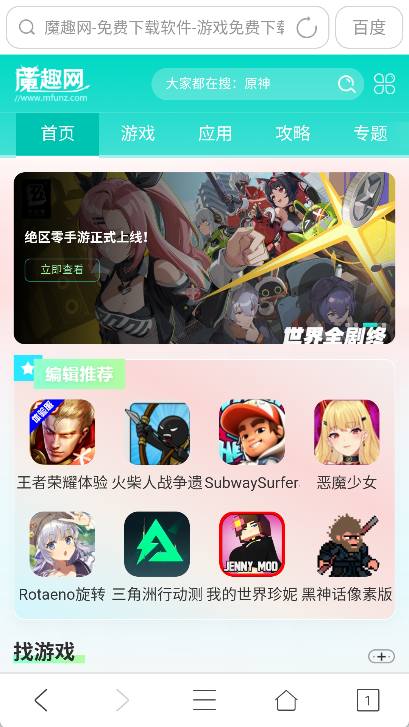The height and width of the screenshot is (727, 409).
Task: Open the site search box showing 原神
Action: point(257,84)
